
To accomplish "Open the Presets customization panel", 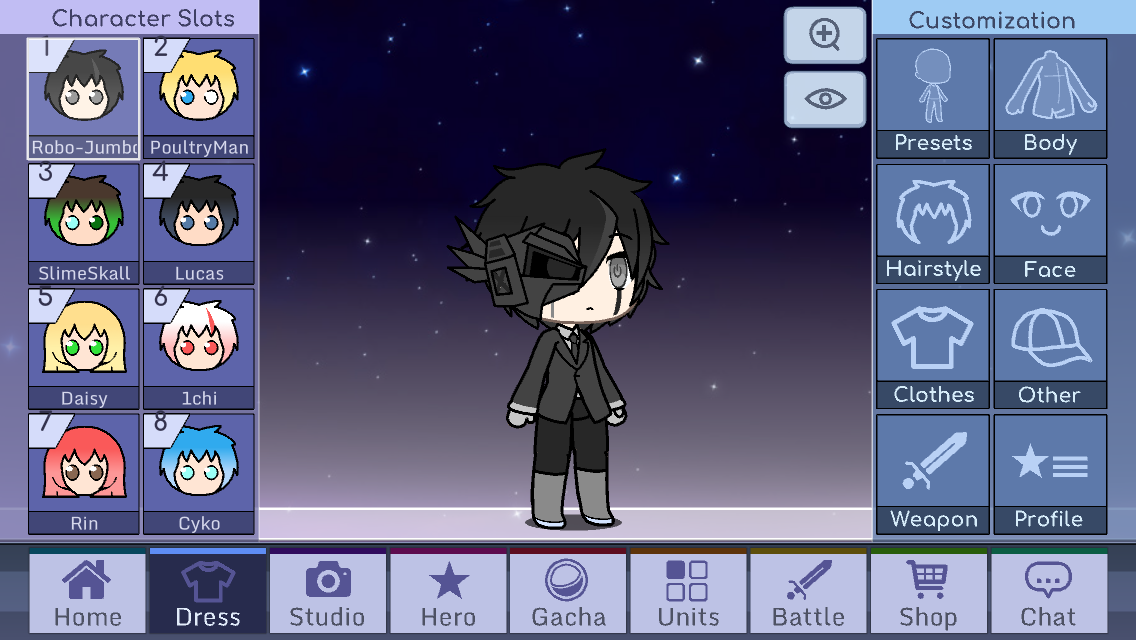I will coord(932,99).
